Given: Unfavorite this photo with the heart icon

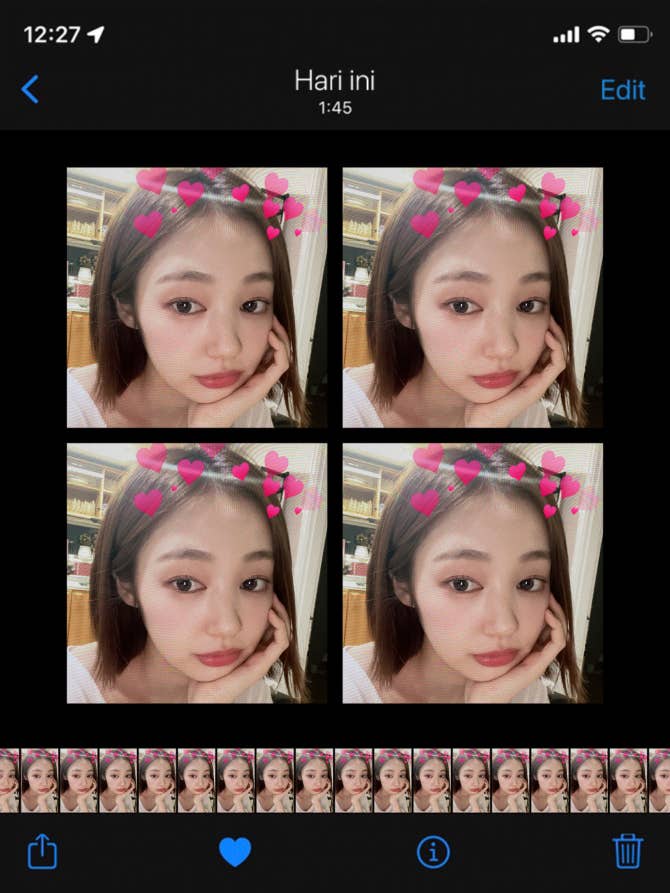Looking at the screenshot, I should (235, 851).
